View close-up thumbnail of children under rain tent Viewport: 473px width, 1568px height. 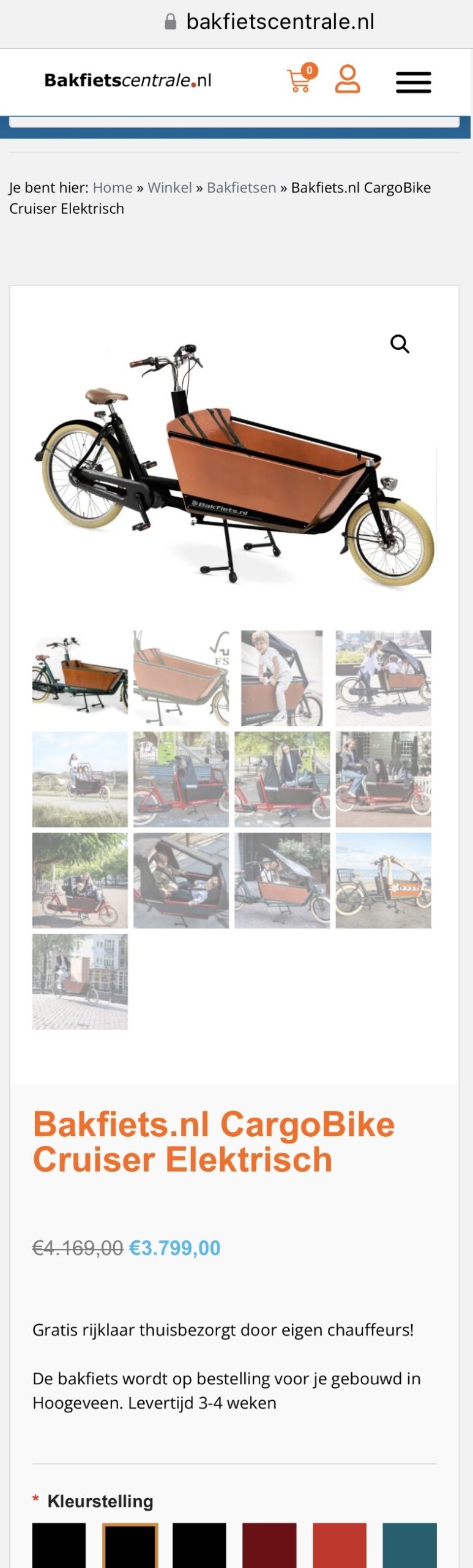181,880
